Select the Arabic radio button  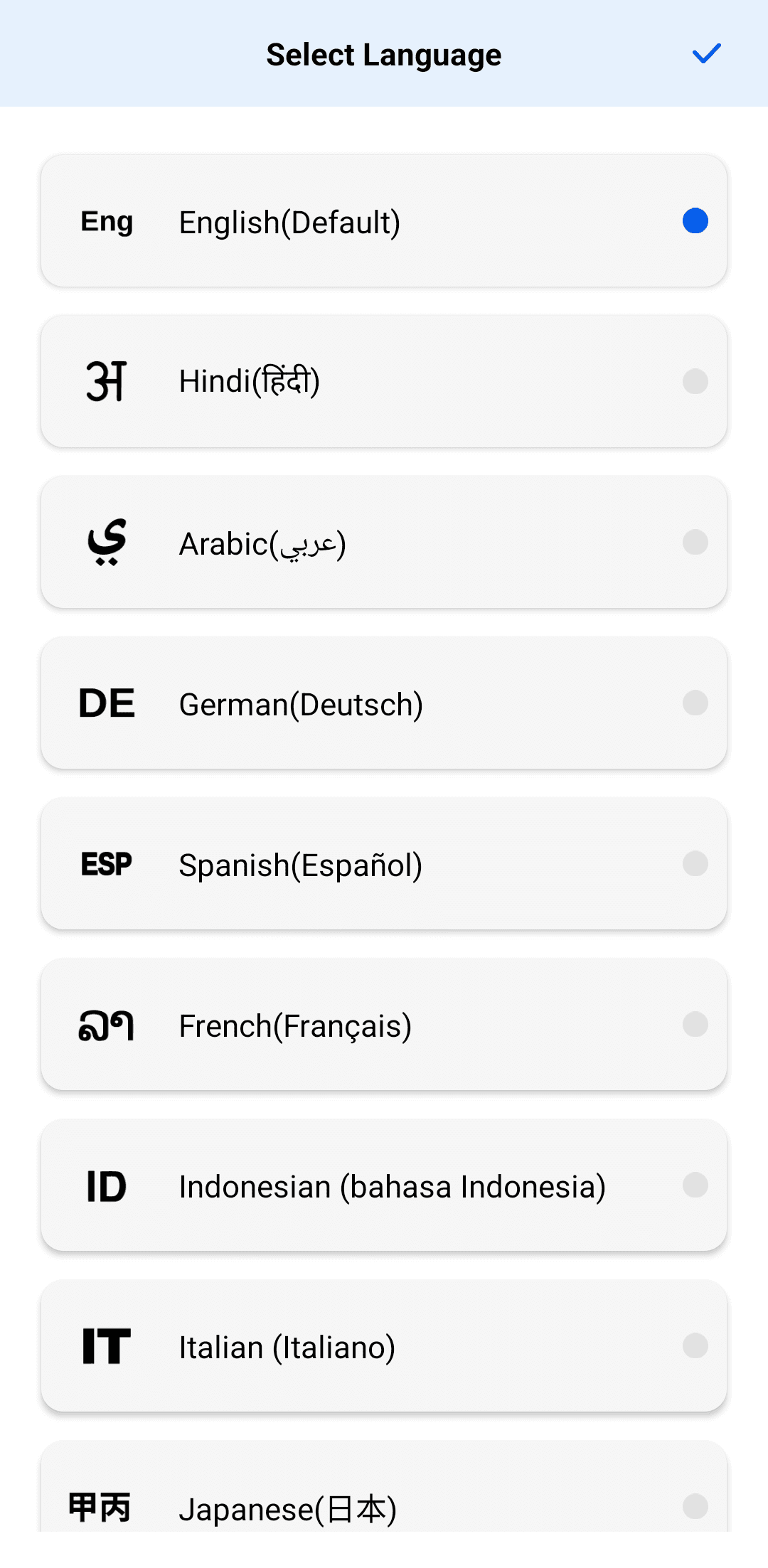[x=694, y=542]
